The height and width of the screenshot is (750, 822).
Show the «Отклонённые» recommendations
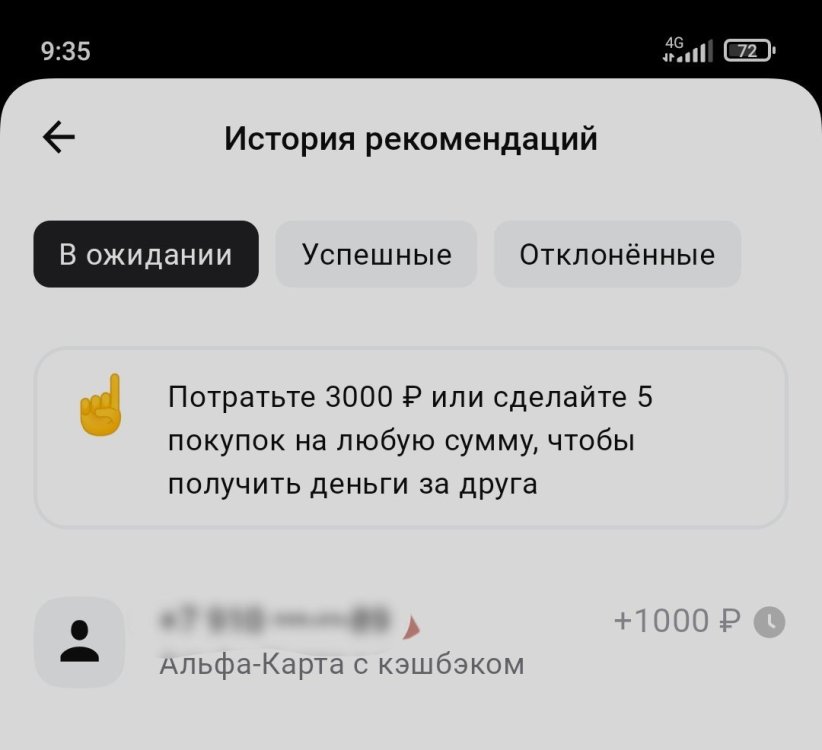point(617,254)
